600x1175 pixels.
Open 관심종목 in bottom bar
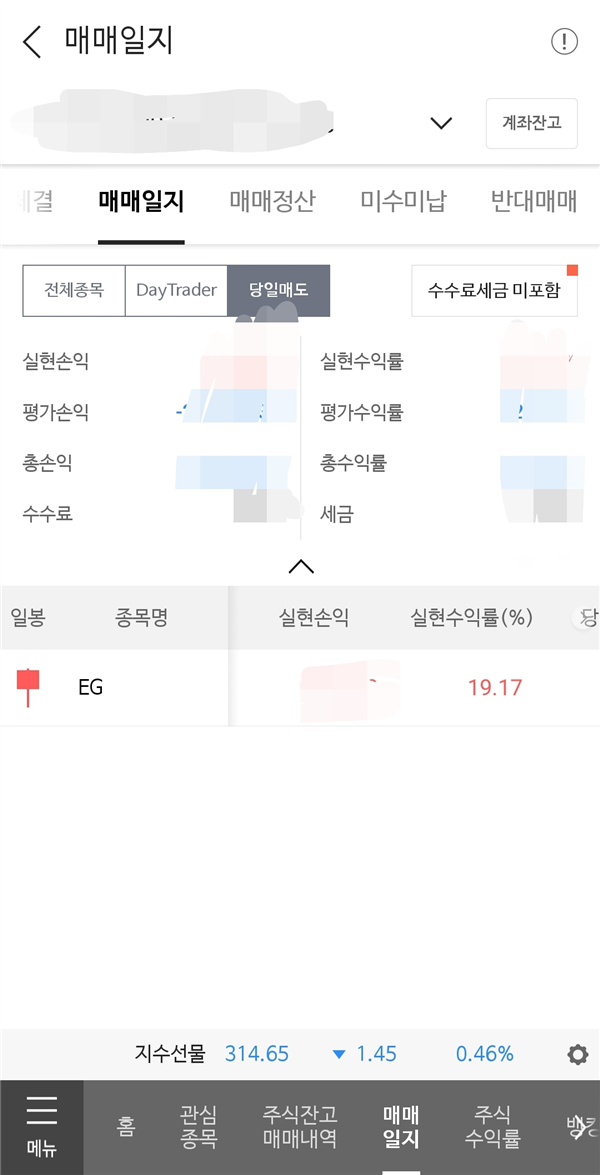(x=199, y=1127)
